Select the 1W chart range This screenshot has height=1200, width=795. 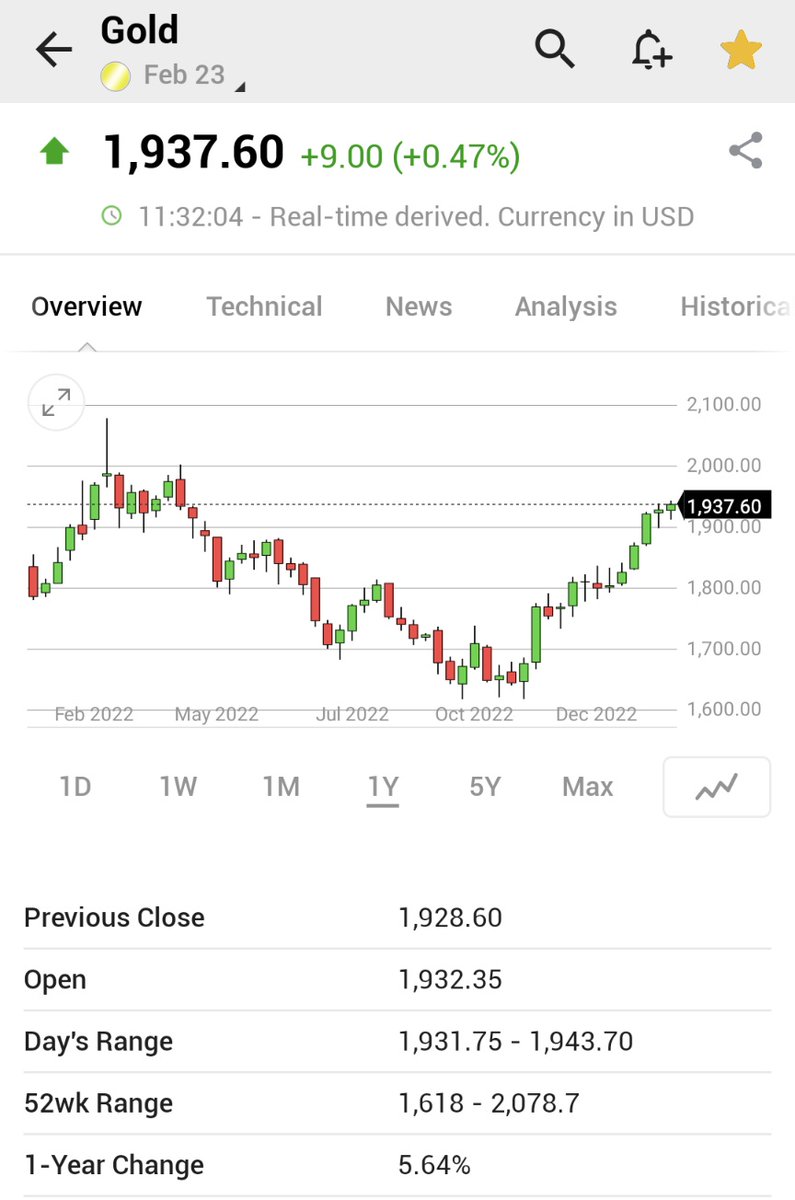point(178,787)
